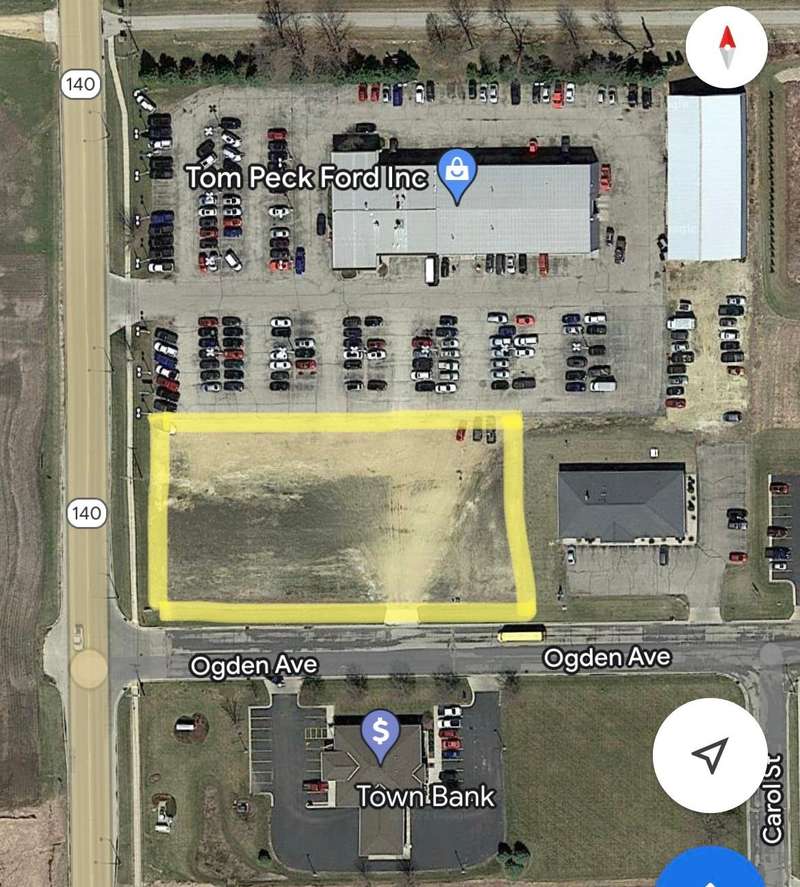
Task: Center map on my current location
Action: pos(710,756)
